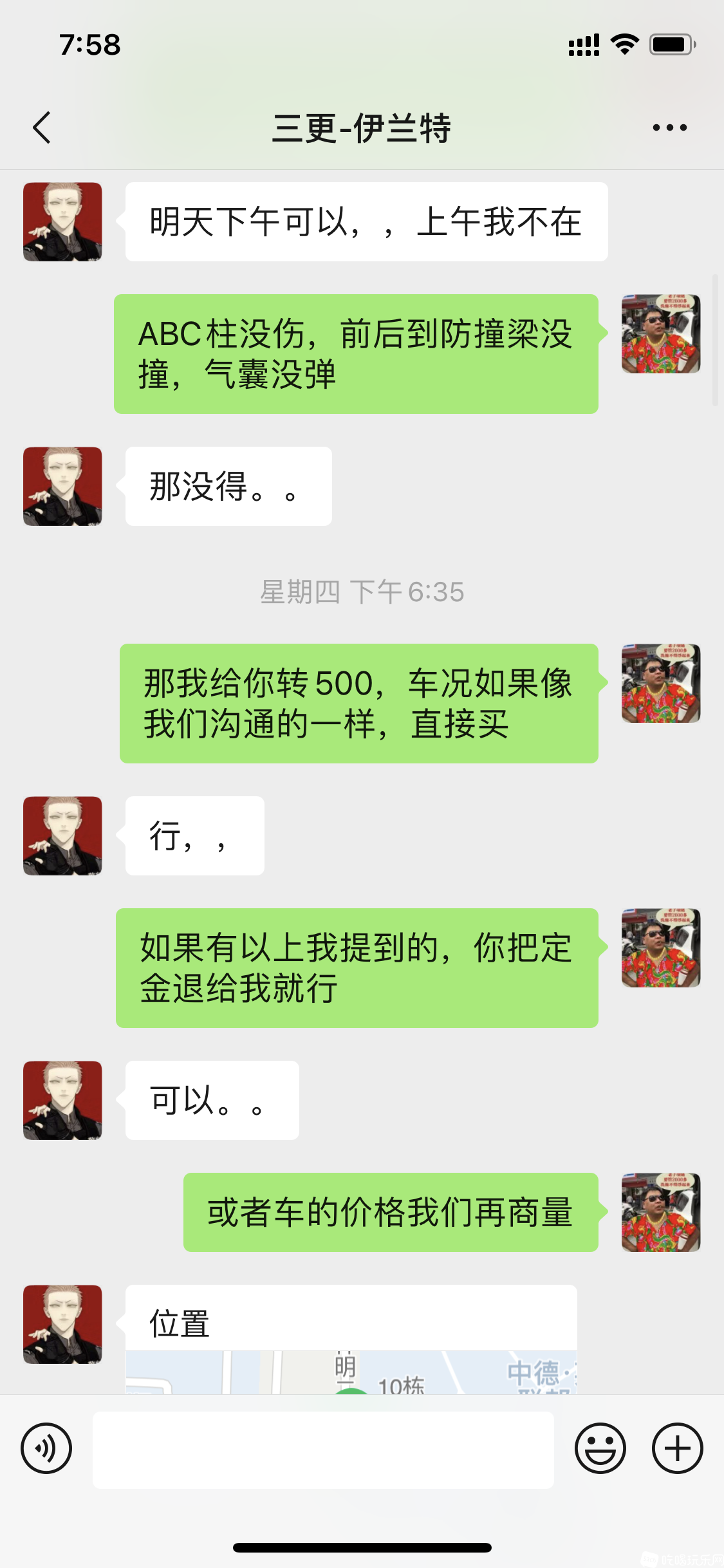The height and width of the screenshot is (1568, 724).
Task: Switch to voice message input
Action: pos(46,1448)
